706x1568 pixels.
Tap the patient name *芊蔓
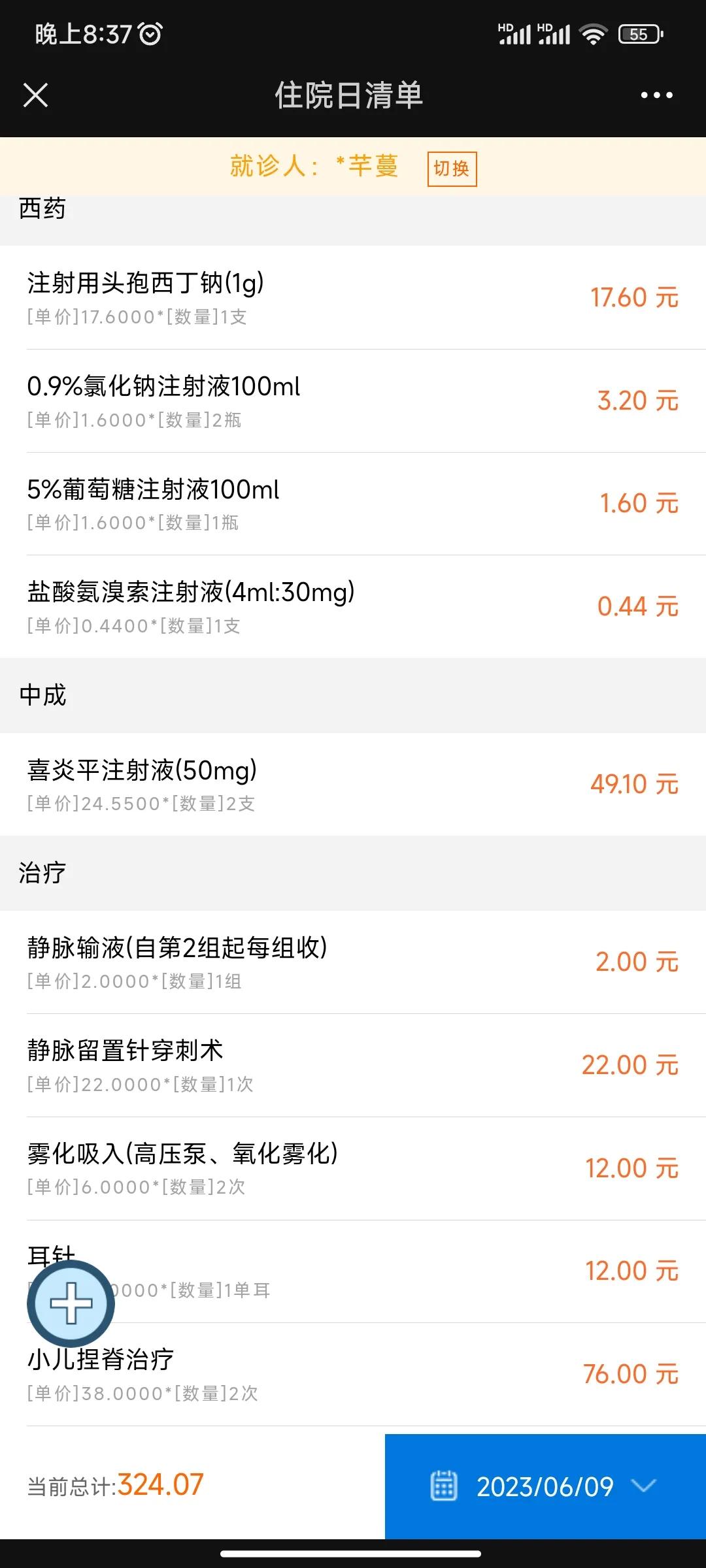pyautogui.click(x=367, y=165)
